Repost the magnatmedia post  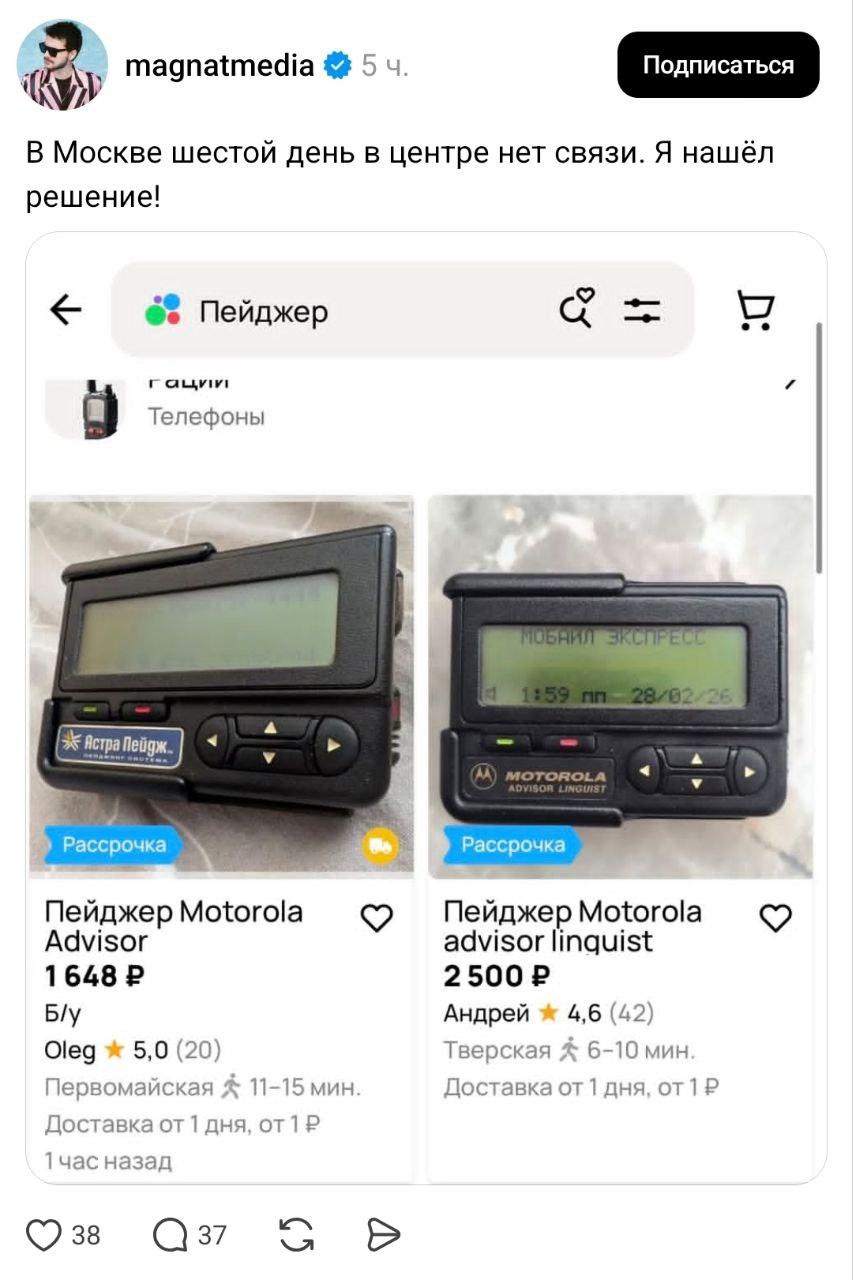(297, 1236)
